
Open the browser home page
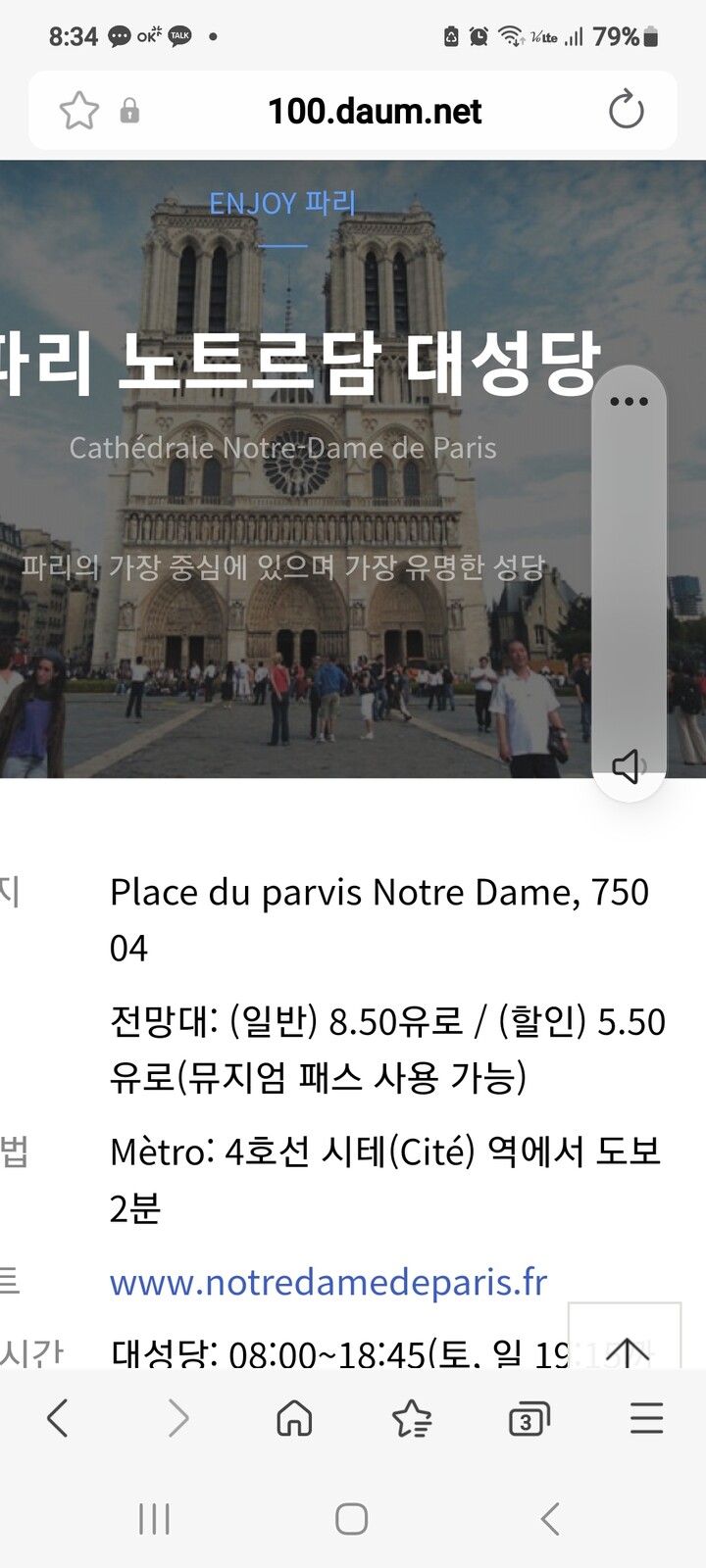tap(294, 1417)
